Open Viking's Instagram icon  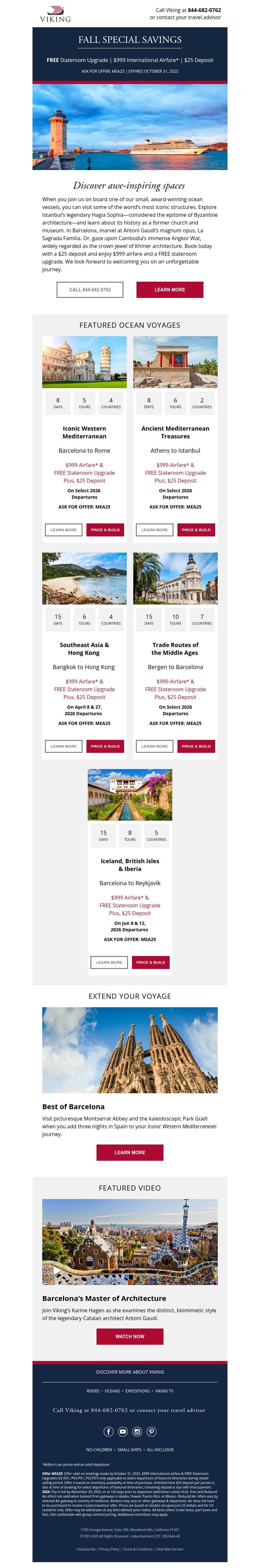137,1432
